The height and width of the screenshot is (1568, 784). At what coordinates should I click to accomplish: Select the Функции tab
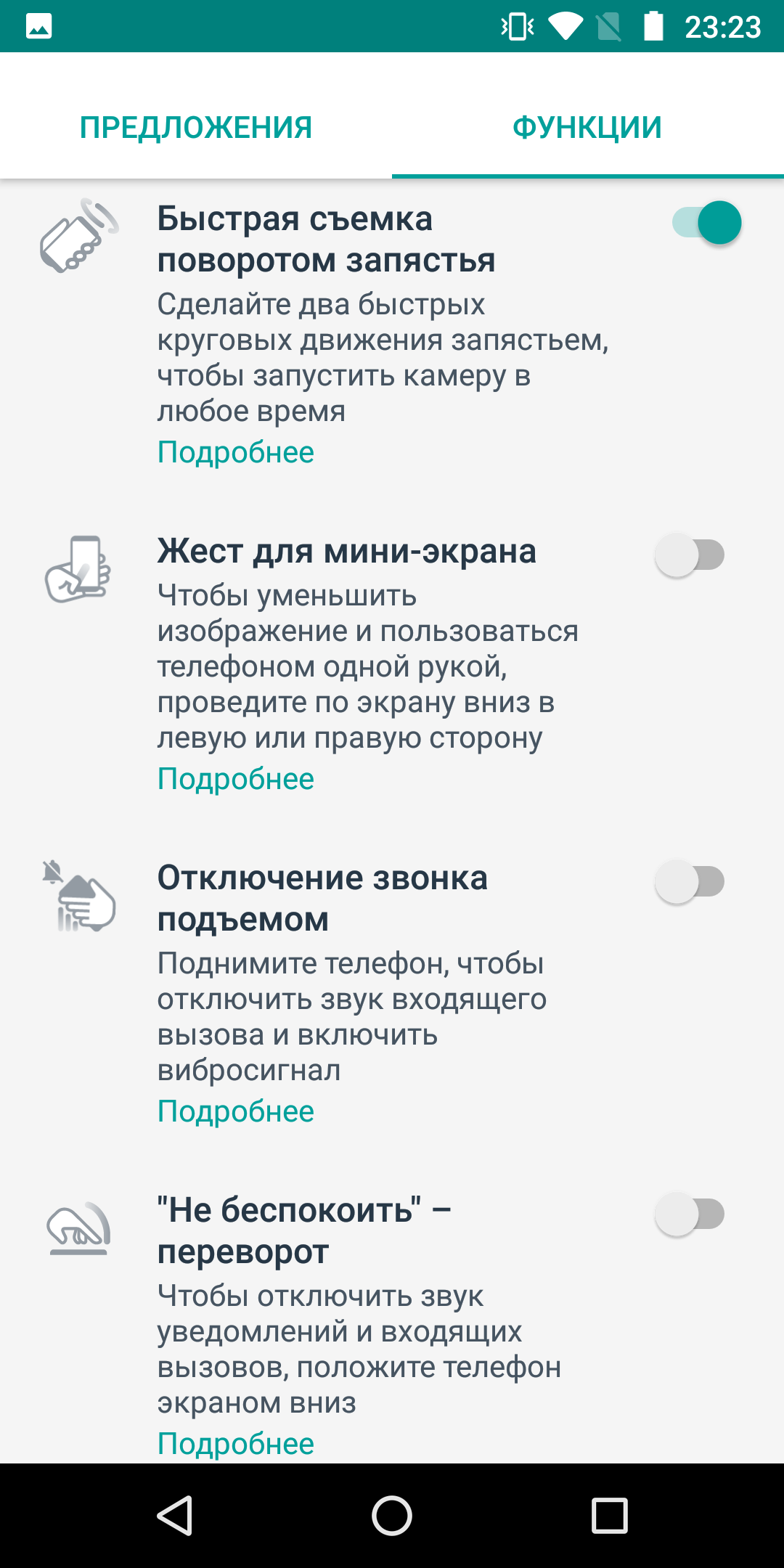587,128
